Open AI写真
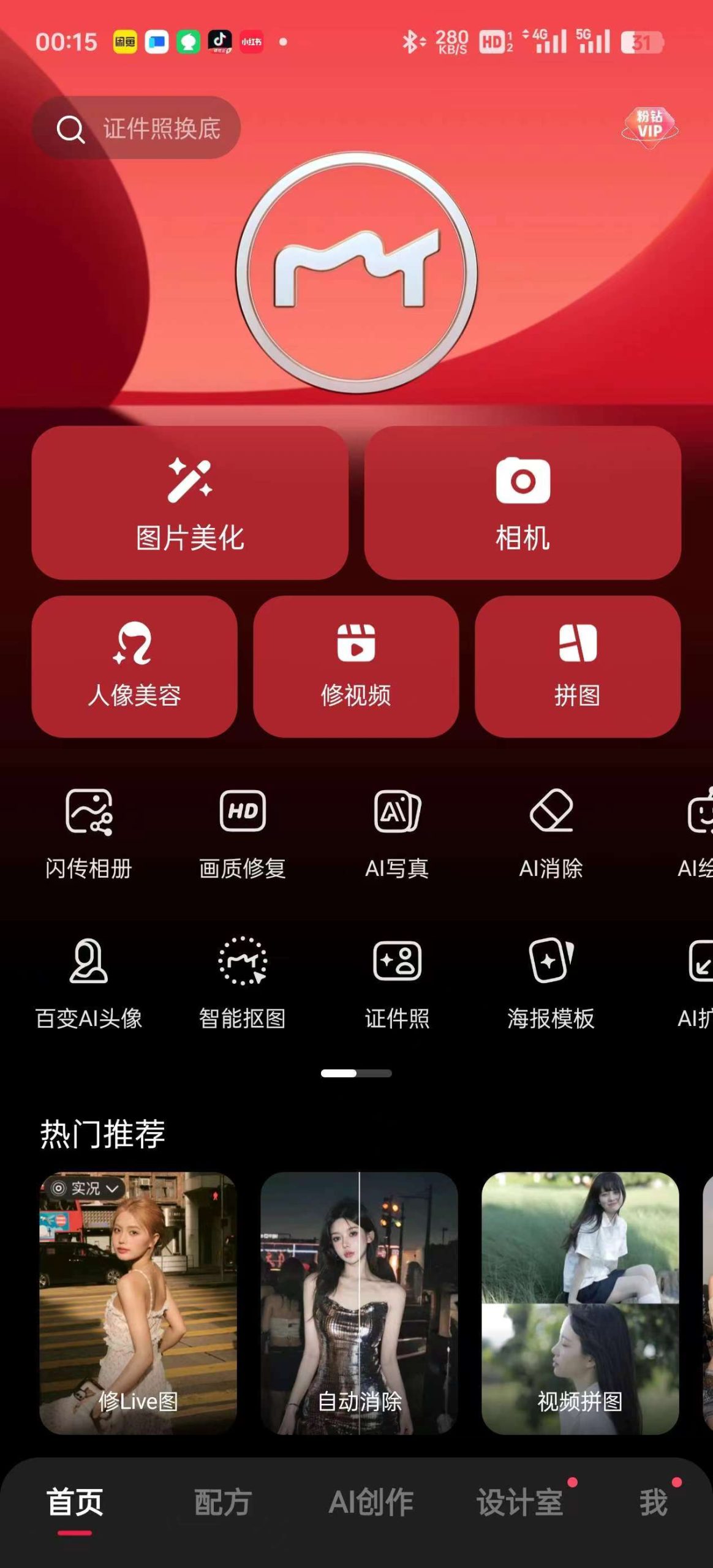 (x=397, y=834)
